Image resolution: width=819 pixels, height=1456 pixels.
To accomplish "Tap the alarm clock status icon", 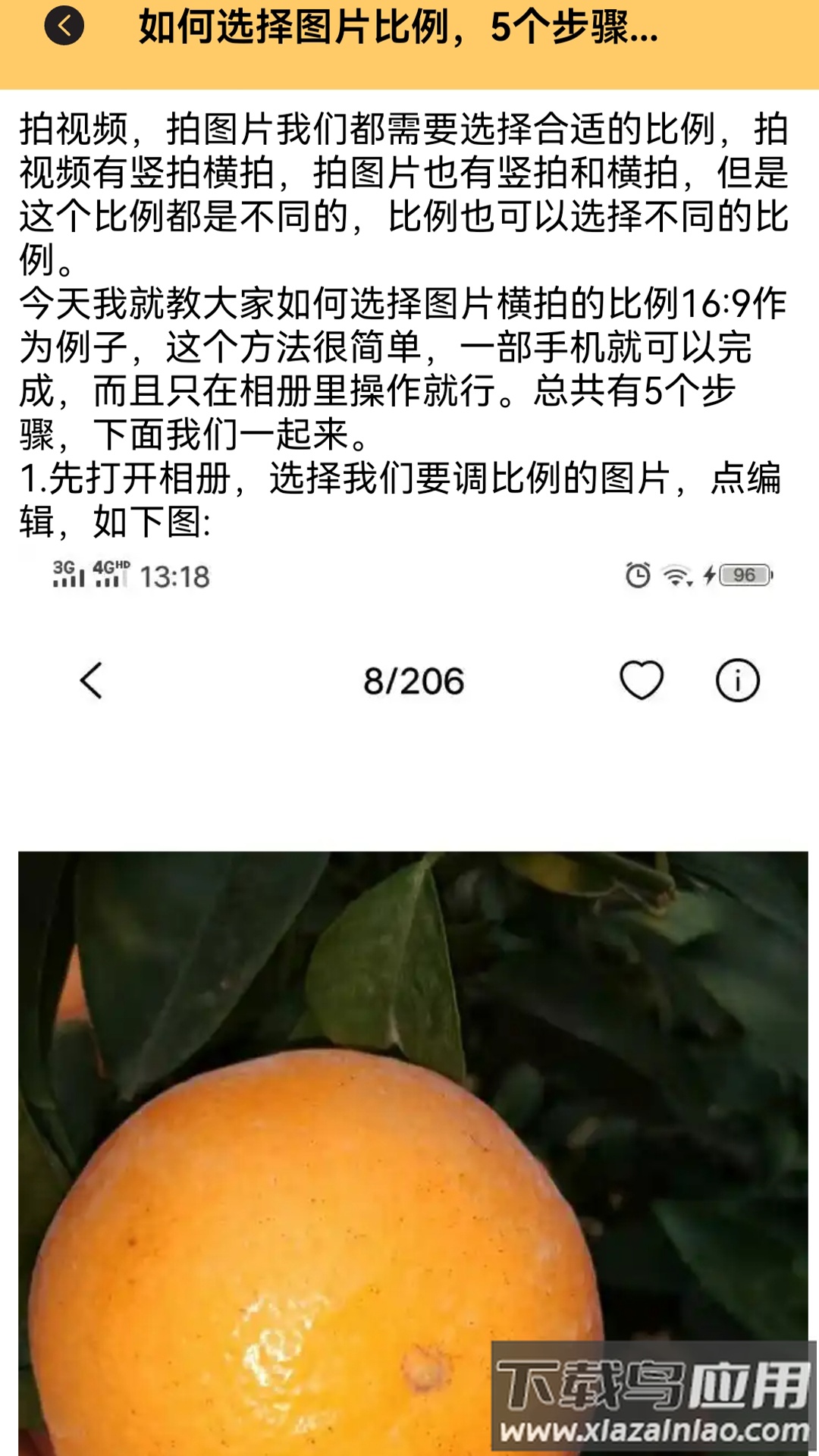I will 637,575.
